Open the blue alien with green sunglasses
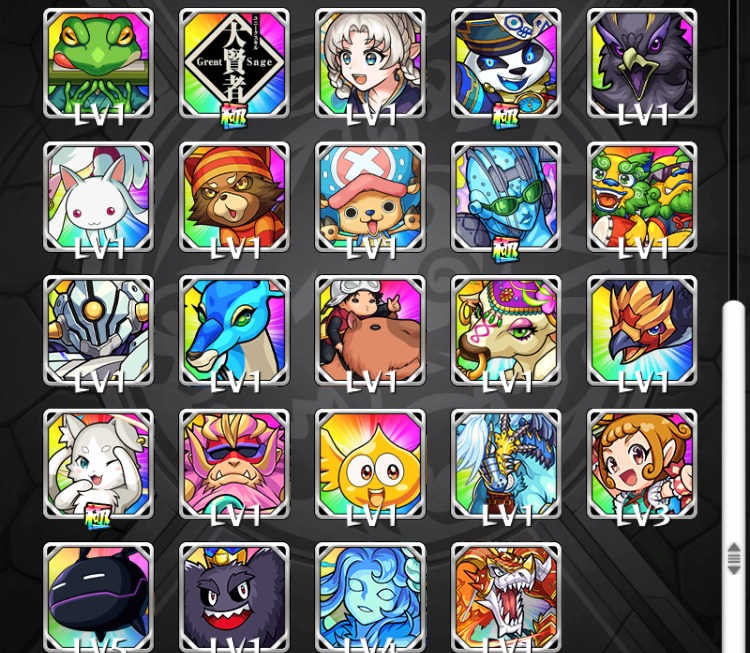The width and height of the screenshot is (750, 653). (506, 197)
